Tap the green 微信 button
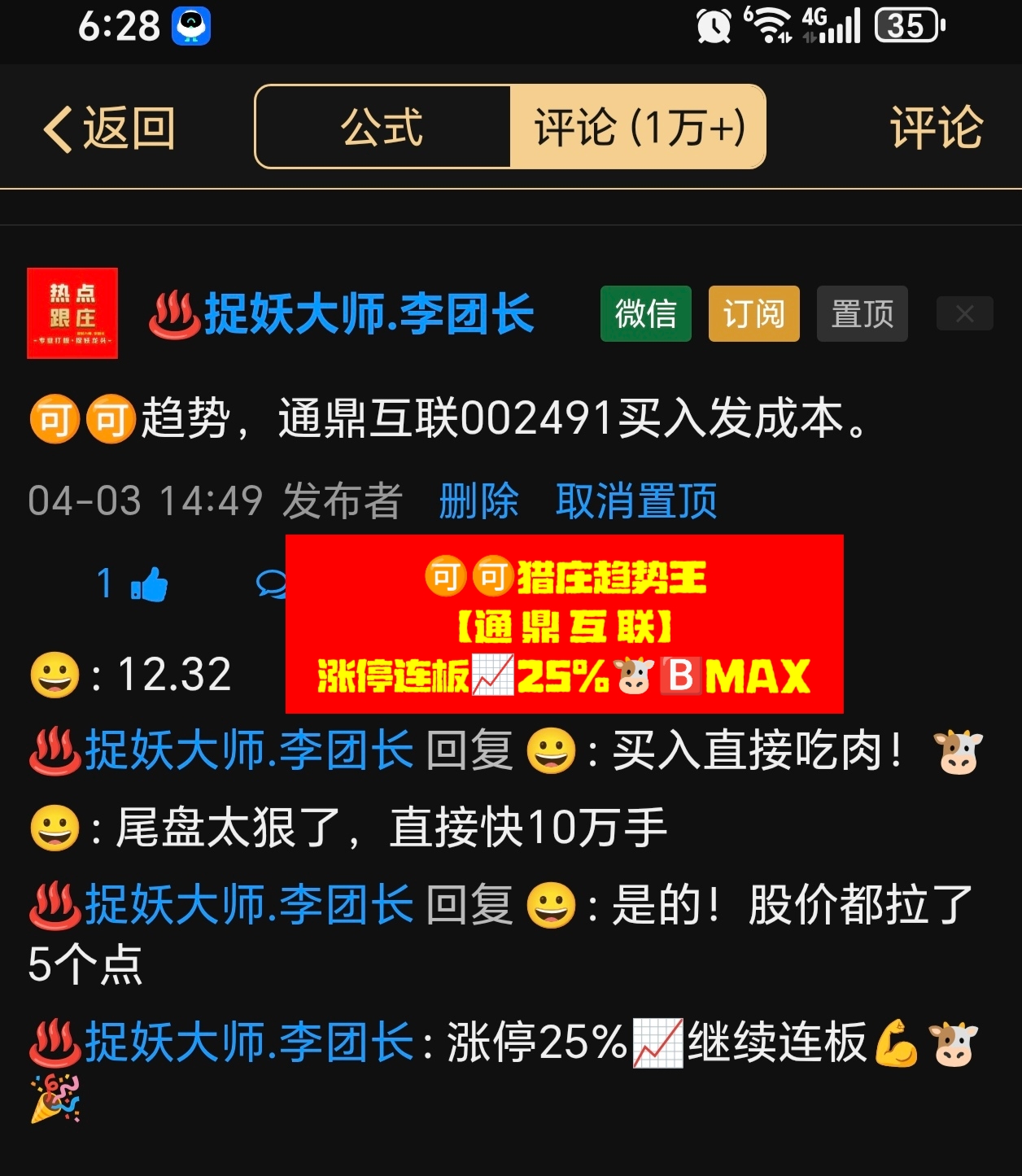Image resolution: width=1022 pixels, height=1176 pixels. [645, 314]
